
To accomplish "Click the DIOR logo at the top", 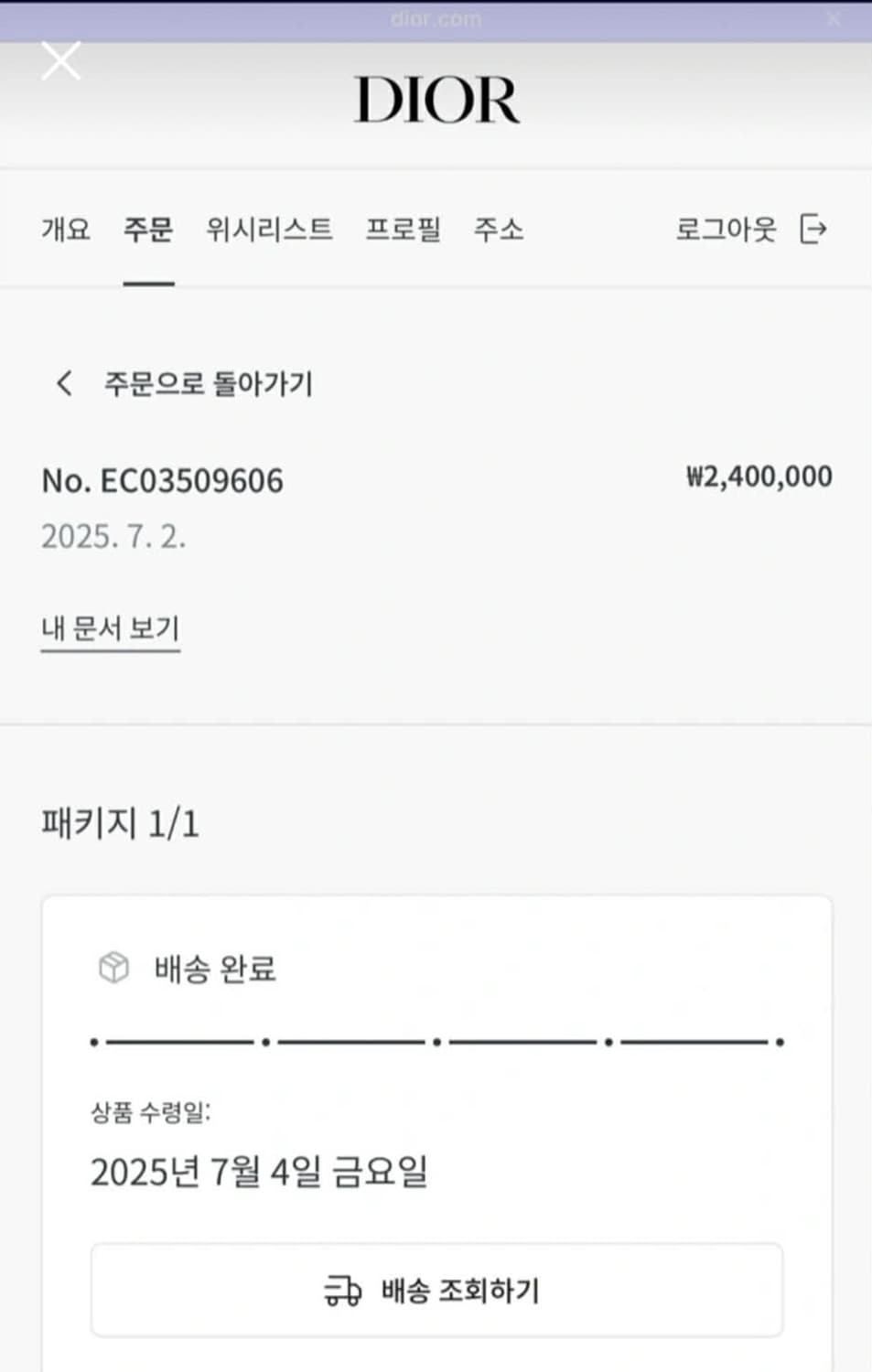I will tap(436, 99).
